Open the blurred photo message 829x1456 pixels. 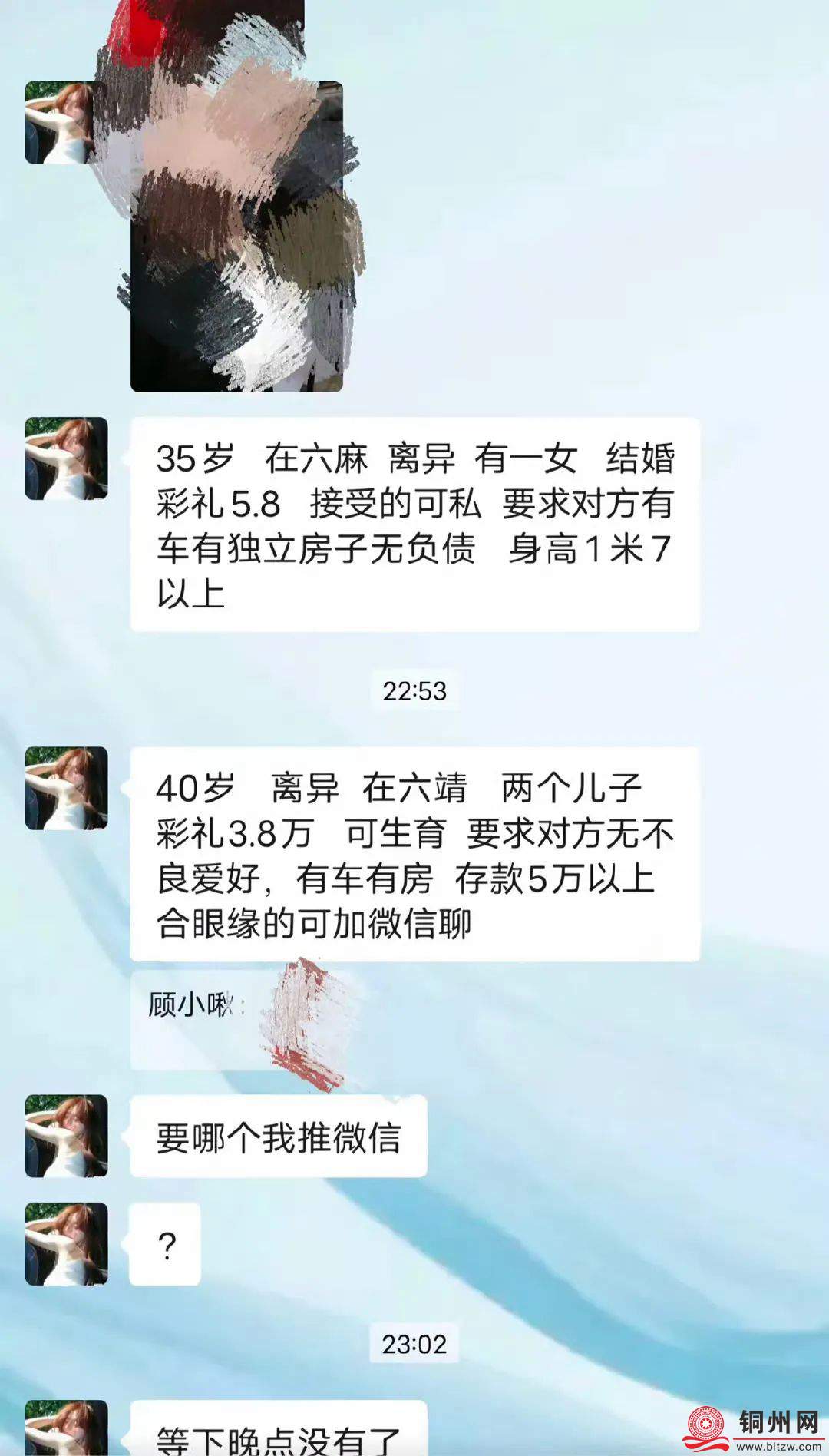(x=236, y=230)
